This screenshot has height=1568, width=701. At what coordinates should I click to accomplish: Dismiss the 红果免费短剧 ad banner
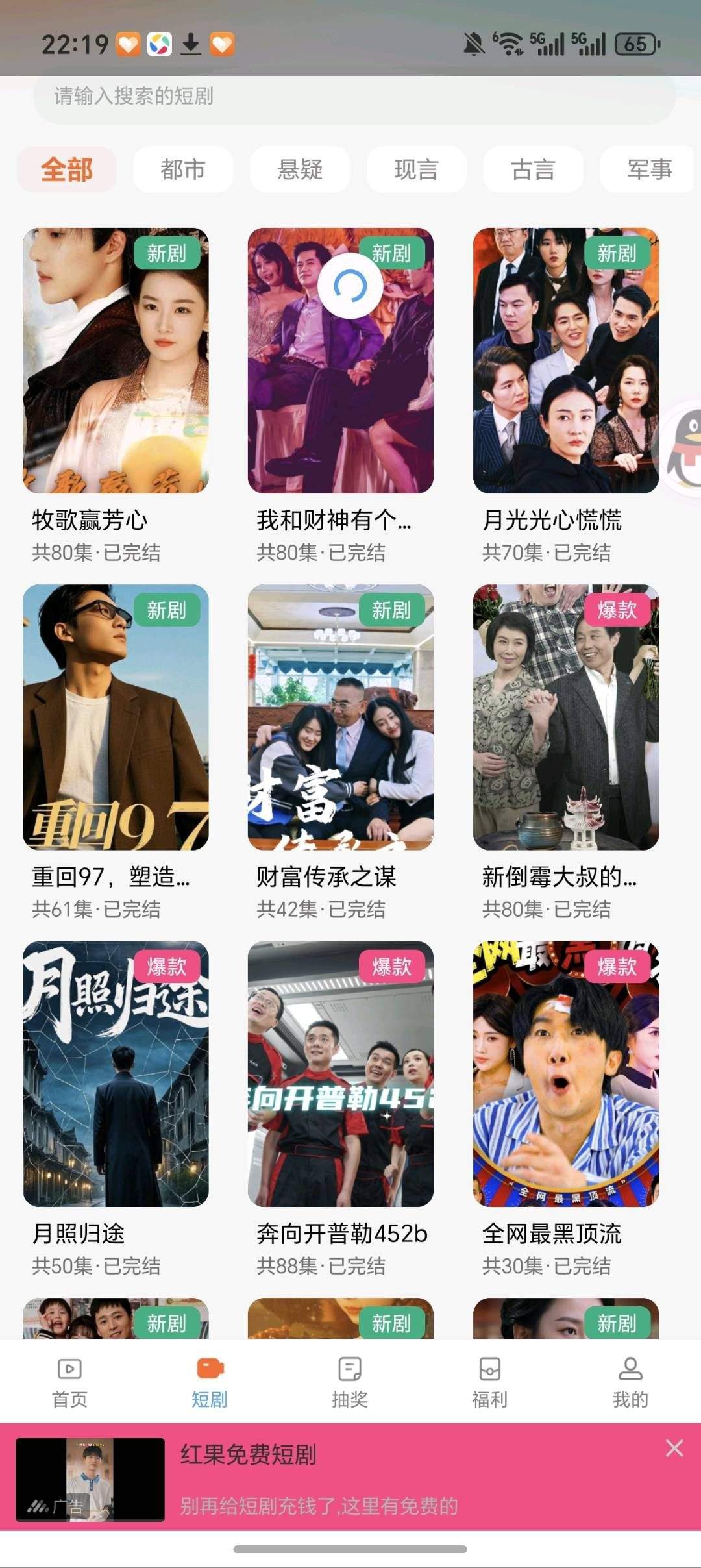coord(674,1448)
